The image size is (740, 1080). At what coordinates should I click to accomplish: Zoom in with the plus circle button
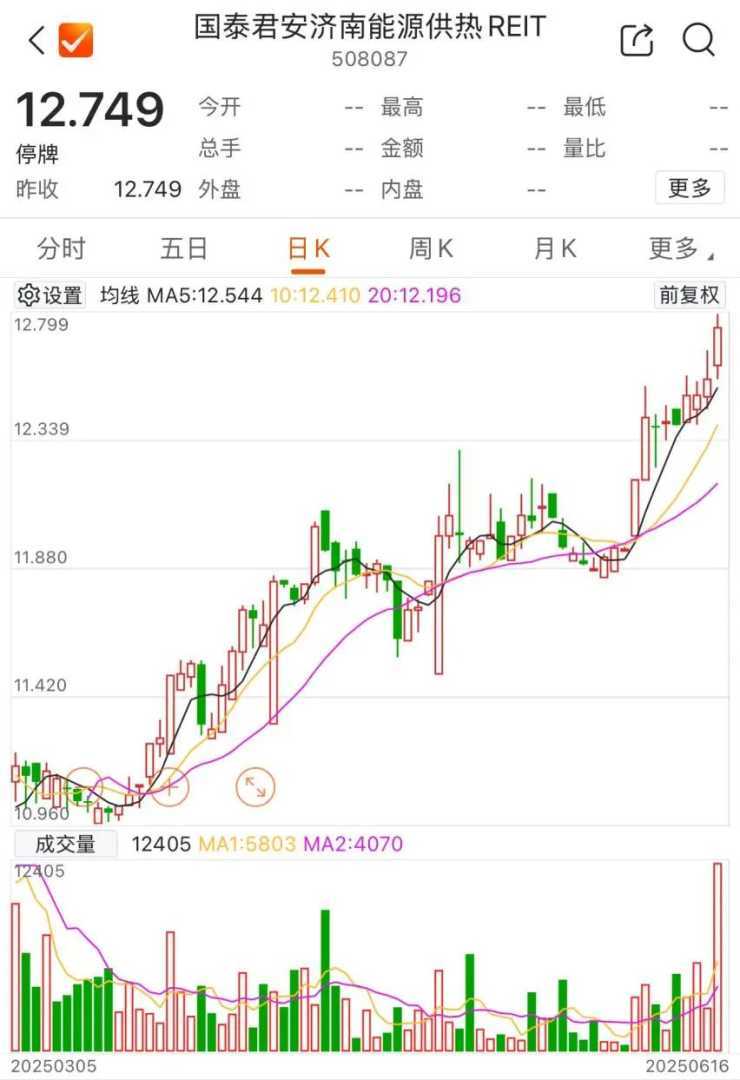(169, 786)
